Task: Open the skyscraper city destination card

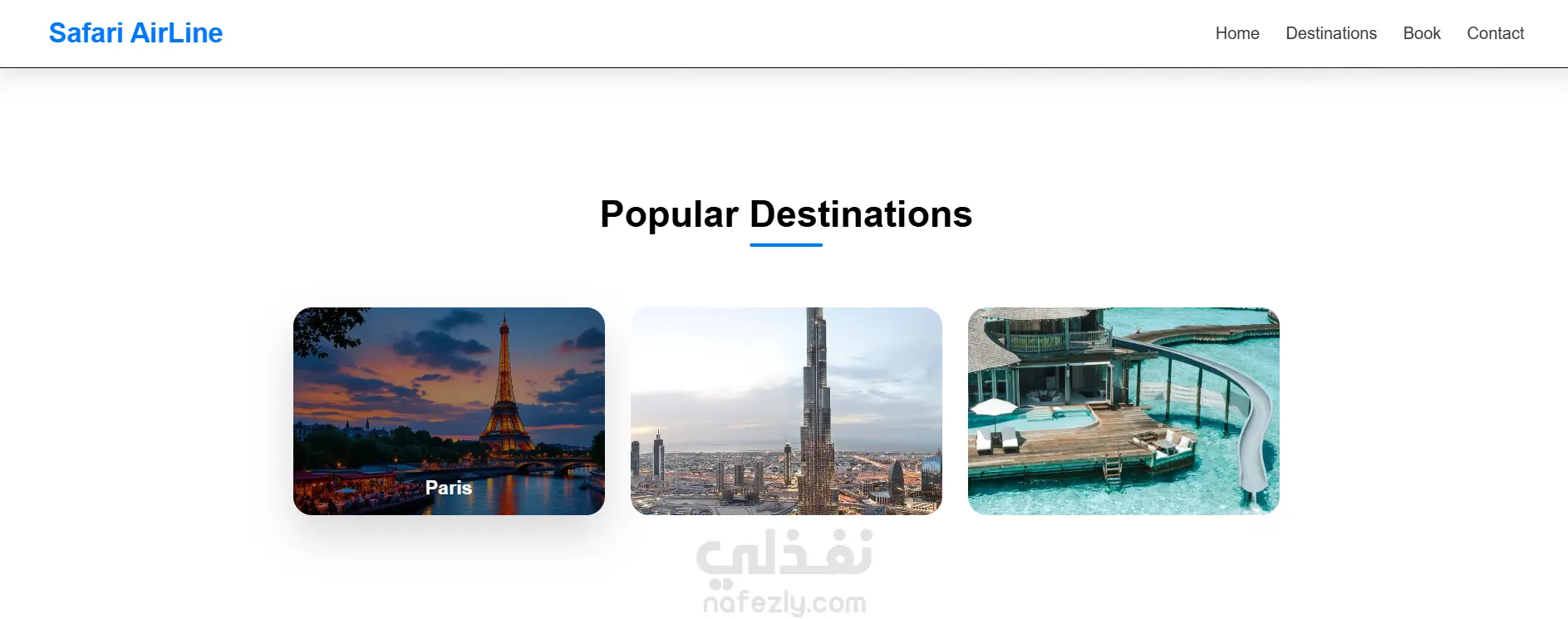Action: click(x=786, y=410)
